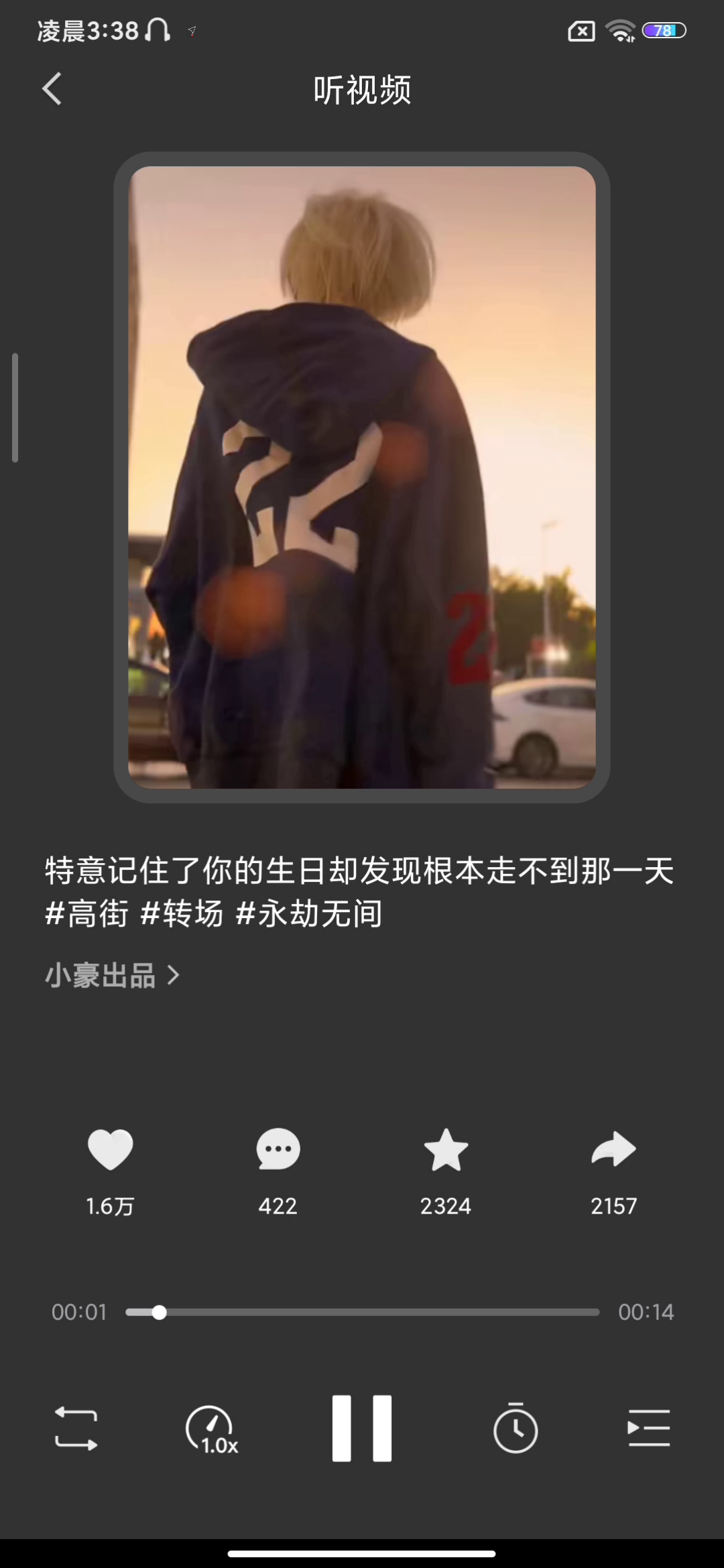Favorite the video using the star icon
Image resolution: width=724 pixels, height=1568 pixels.
[x=446, y=1150]
